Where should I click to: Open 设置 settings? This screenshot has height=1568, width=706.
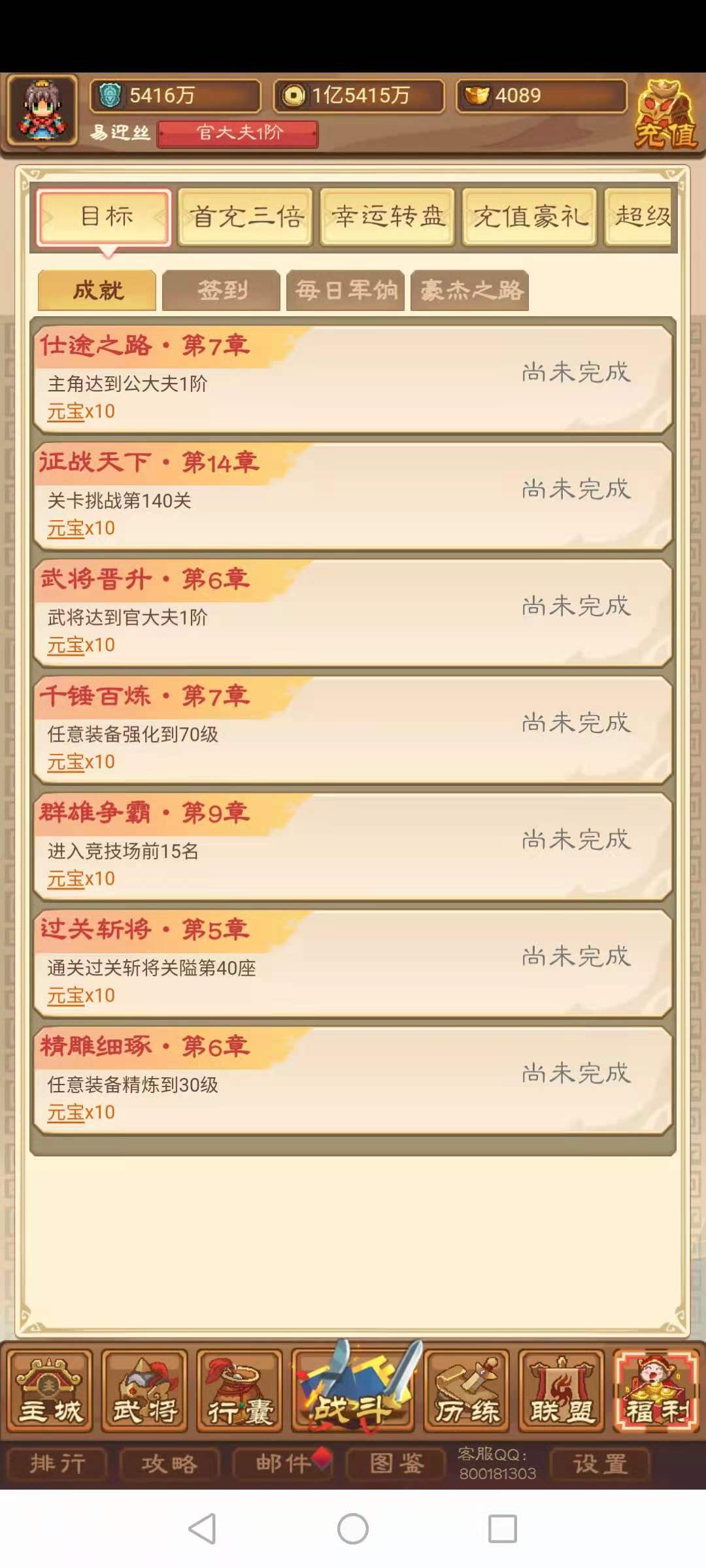599,1463
